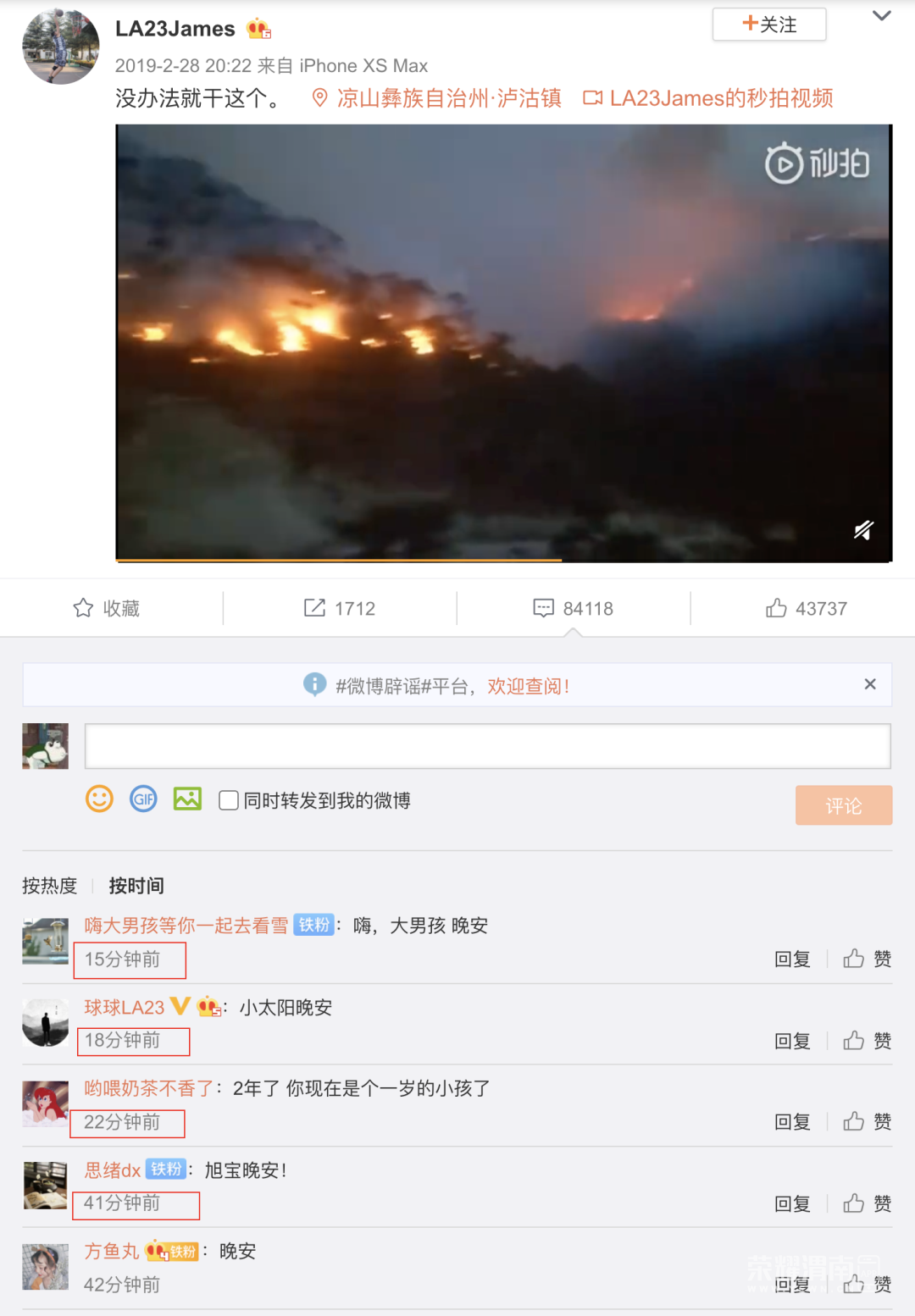Follow LA23James with the 关注 button

(x=769, y=25)
